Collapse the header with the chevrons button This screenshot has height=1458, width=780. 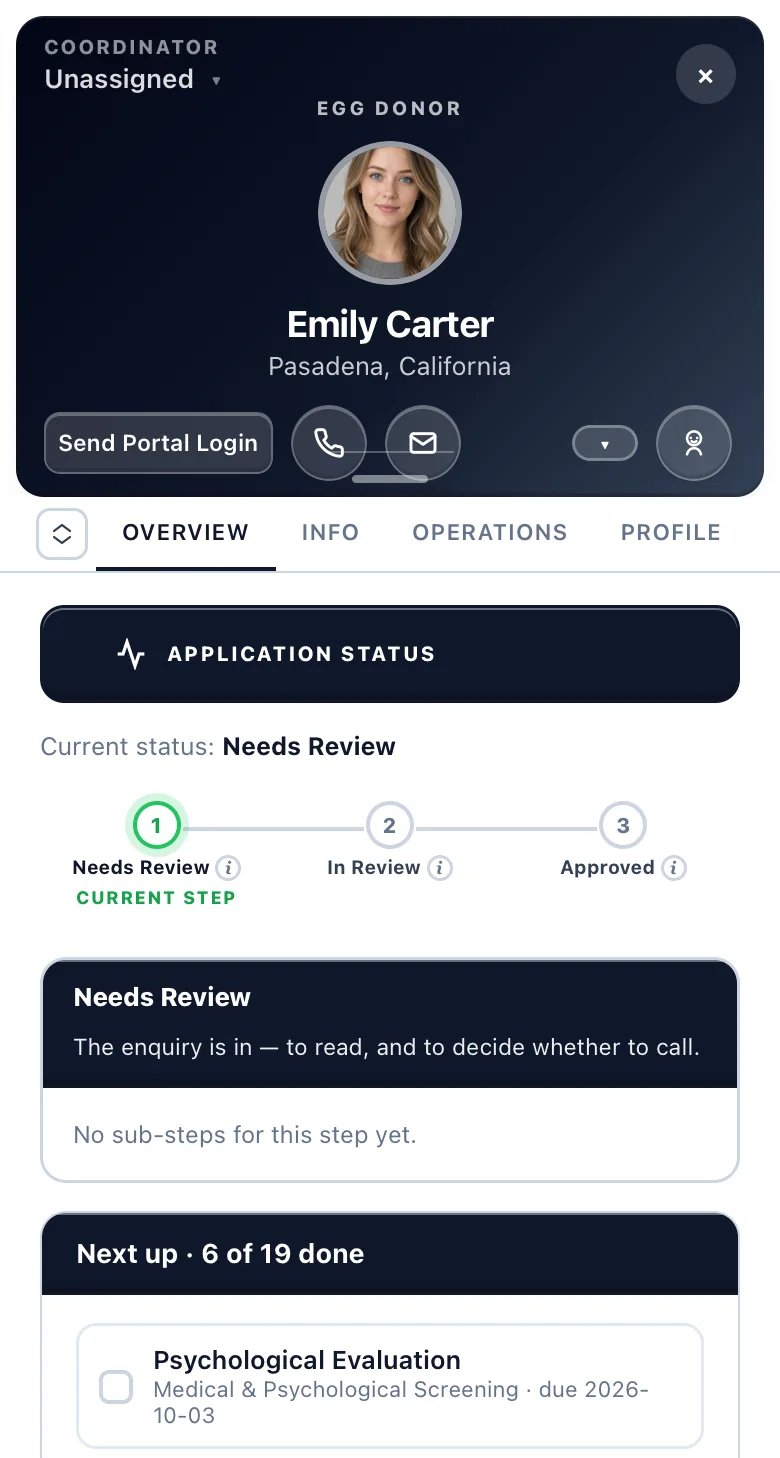tap(62, 534)
